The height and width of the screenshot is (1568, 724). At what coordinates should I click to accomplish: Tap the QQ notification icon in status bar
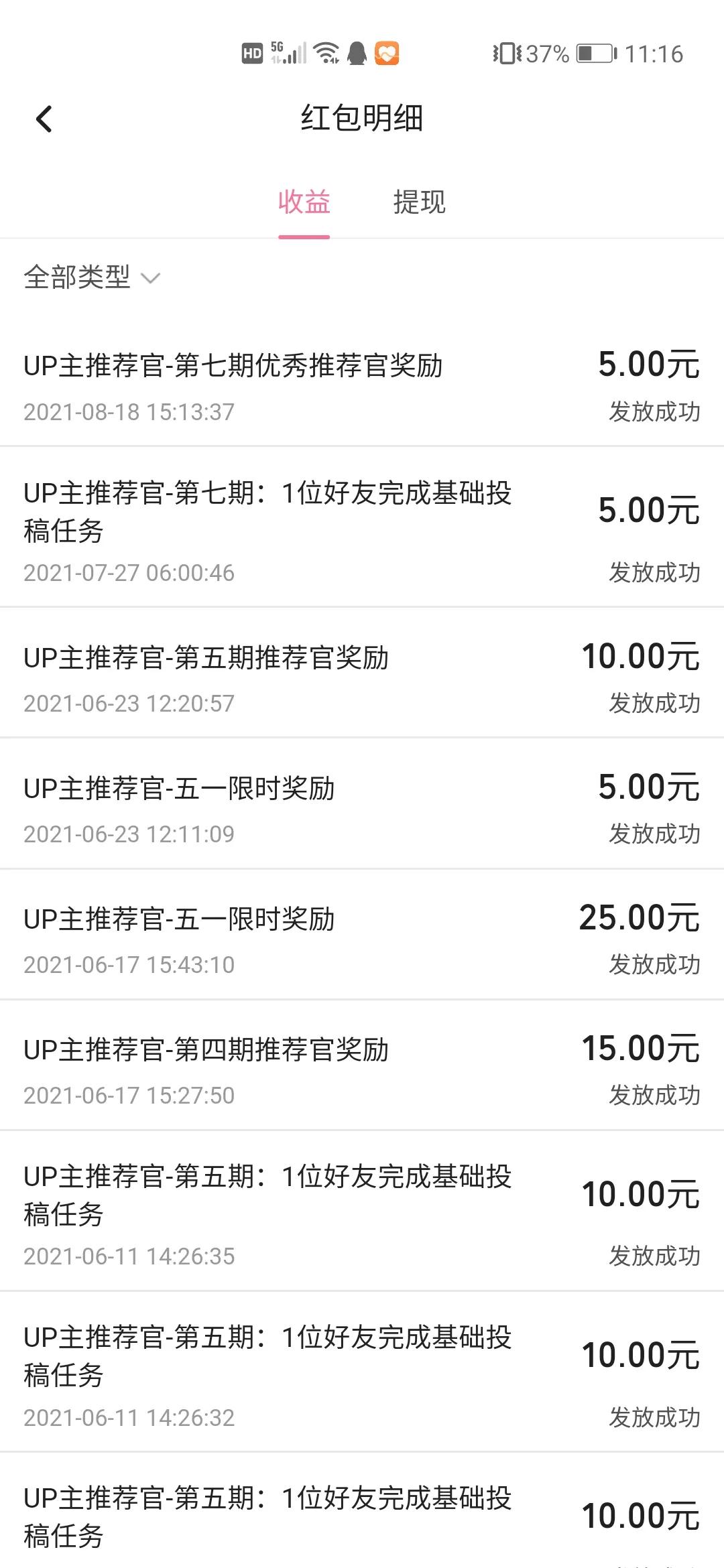[x=357, y=52]
